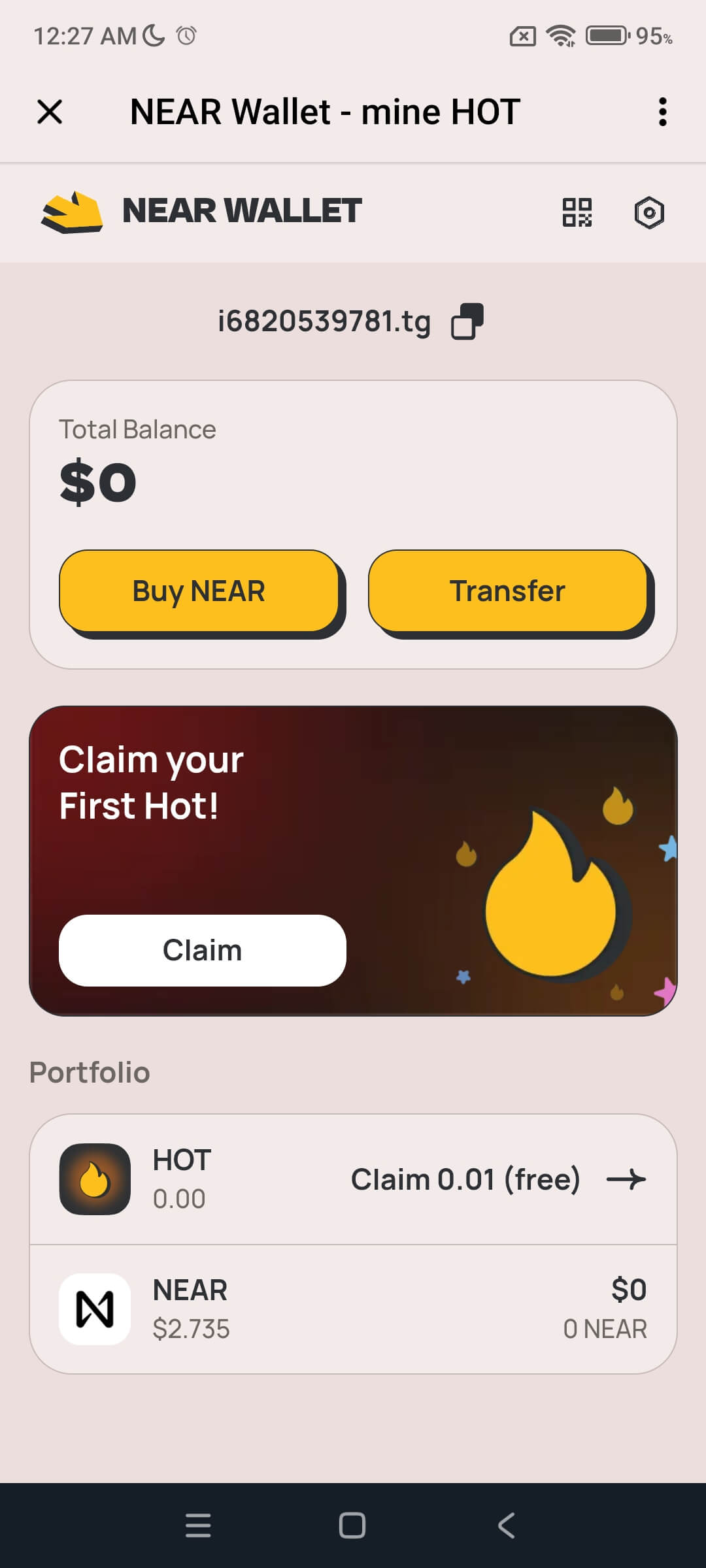Copy the wallet address i6820539781.tg
The height and width of the screenshot is (1568, 706).
(467, 321)
